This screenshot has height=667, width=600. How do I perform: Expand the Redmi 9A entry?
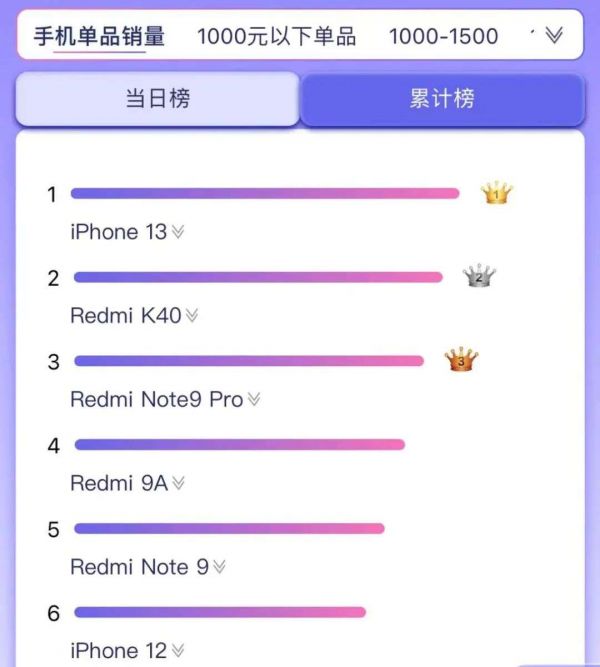tap(178, 484)
